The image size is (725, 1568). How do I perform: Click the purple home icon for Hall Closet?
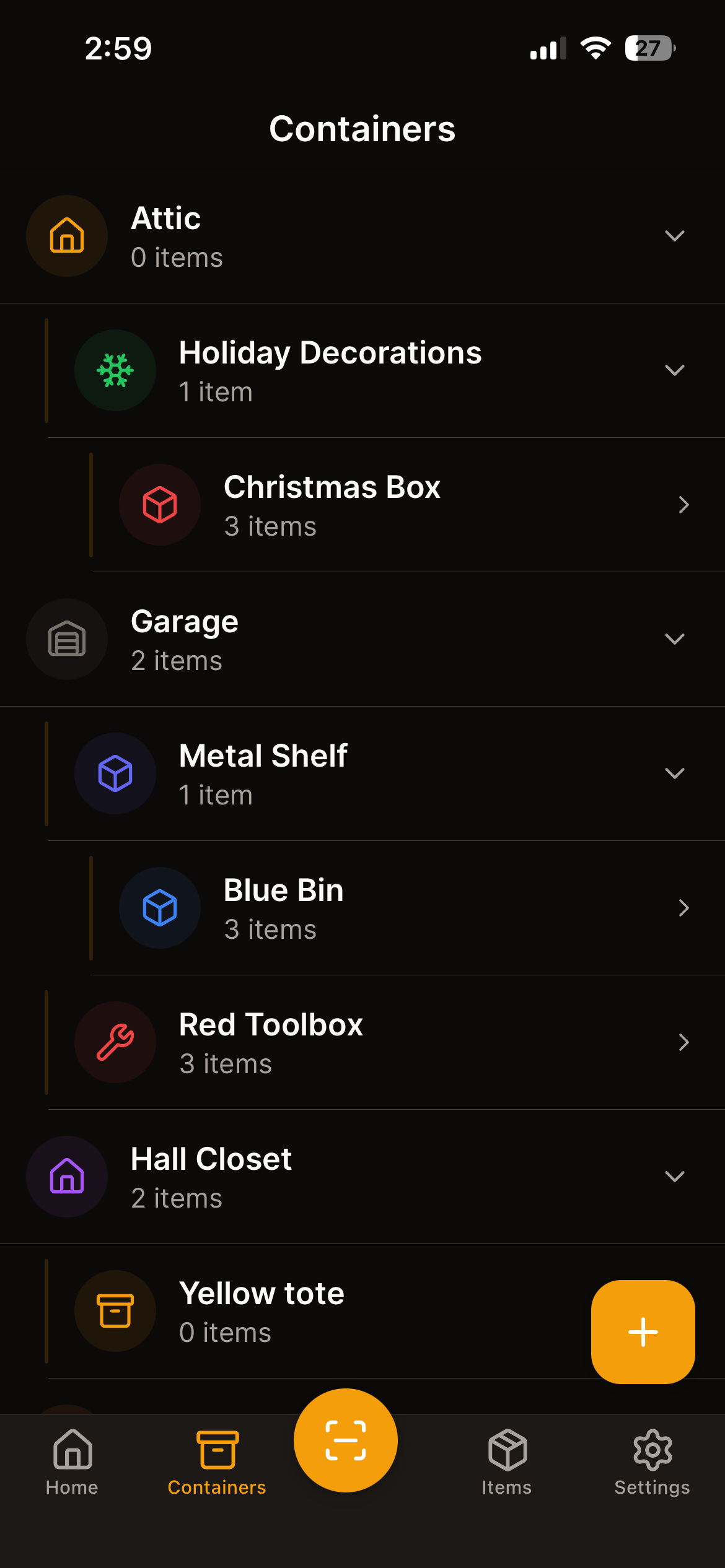click(x=66, y=1177)
